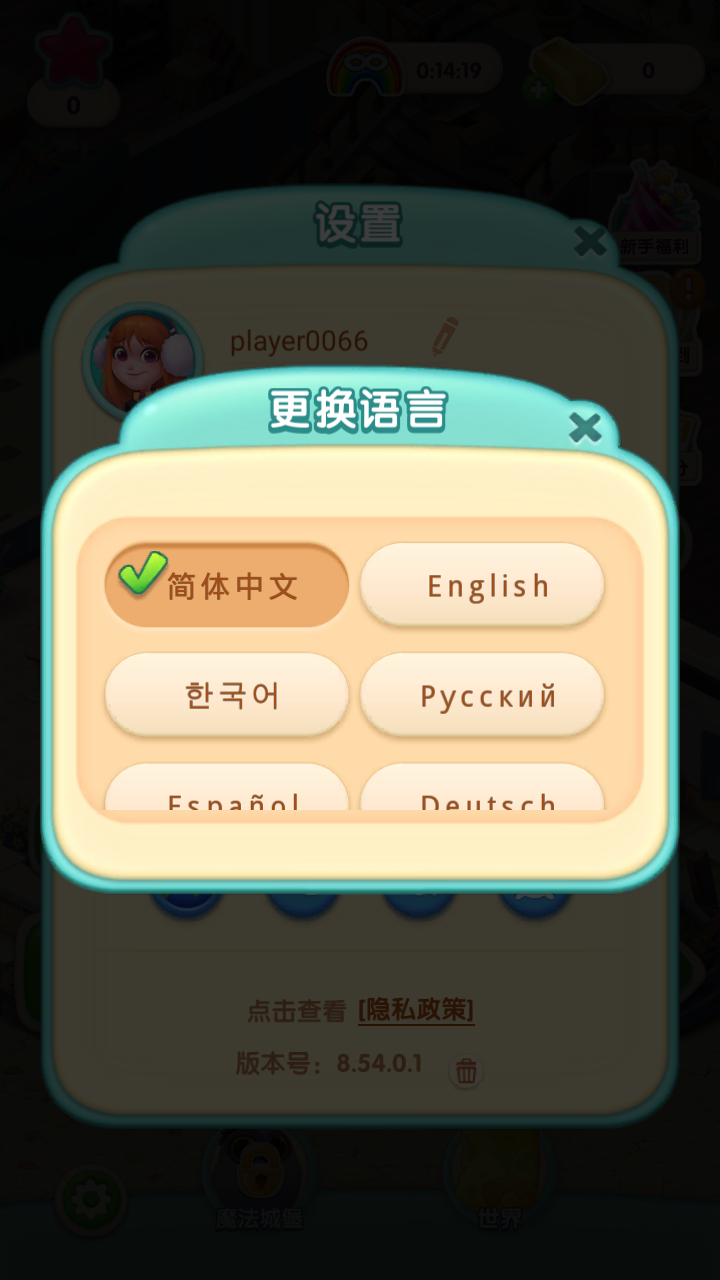
Task: Choose 한국어 as the language
Action: 227,696
